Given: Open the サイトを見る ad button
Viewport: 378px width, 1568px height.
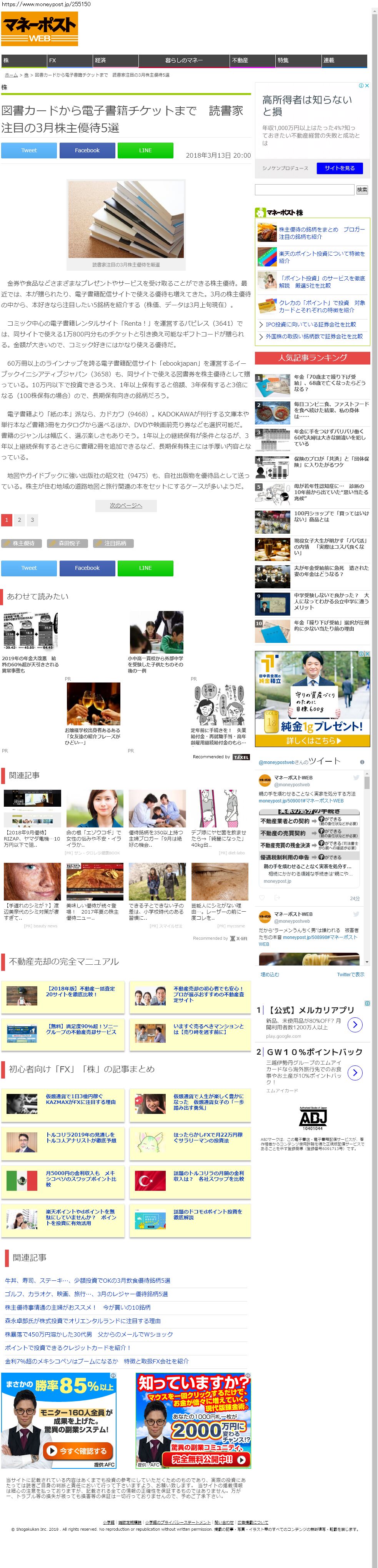Looking at the screenshot, I should tap(339, 168).
